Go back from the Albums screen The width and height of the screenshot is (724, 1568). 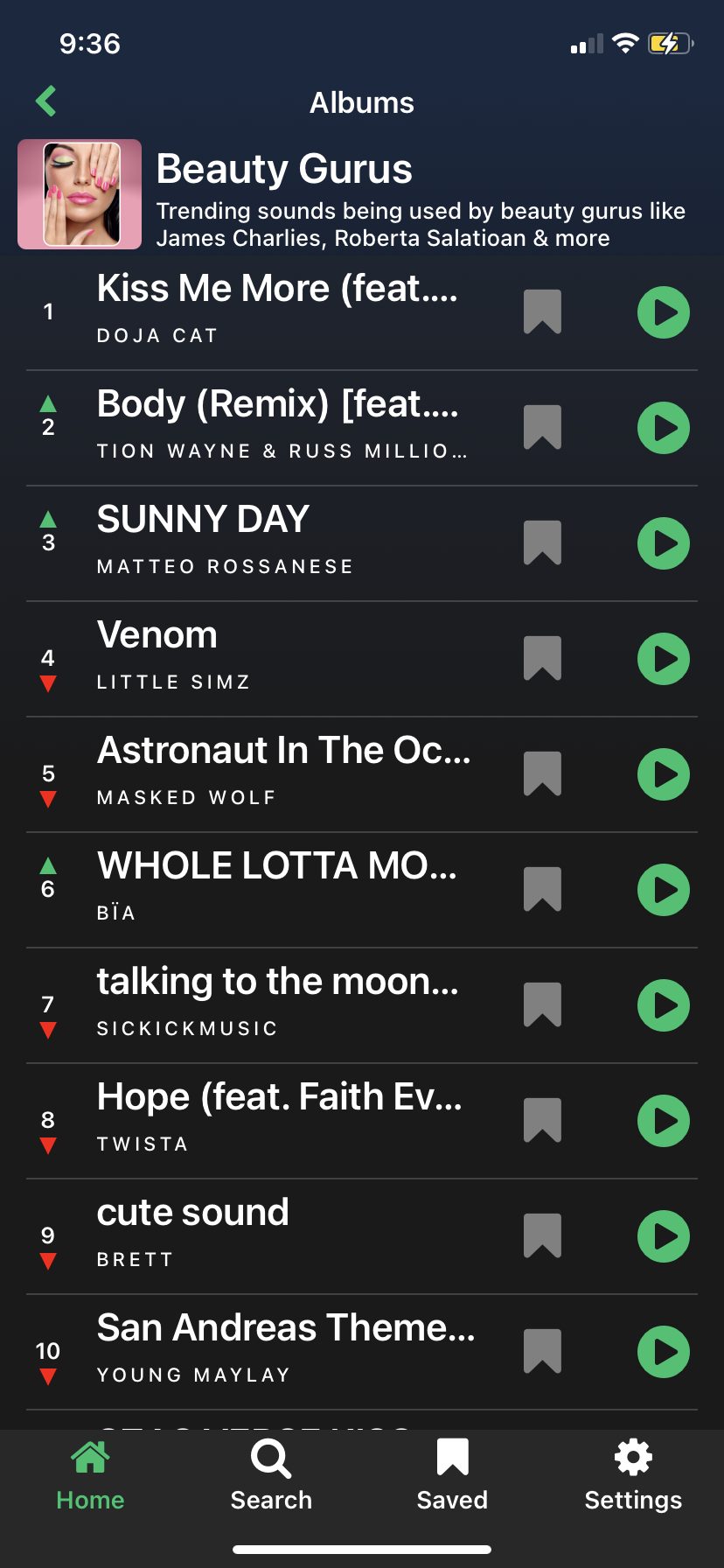(46, 101)
